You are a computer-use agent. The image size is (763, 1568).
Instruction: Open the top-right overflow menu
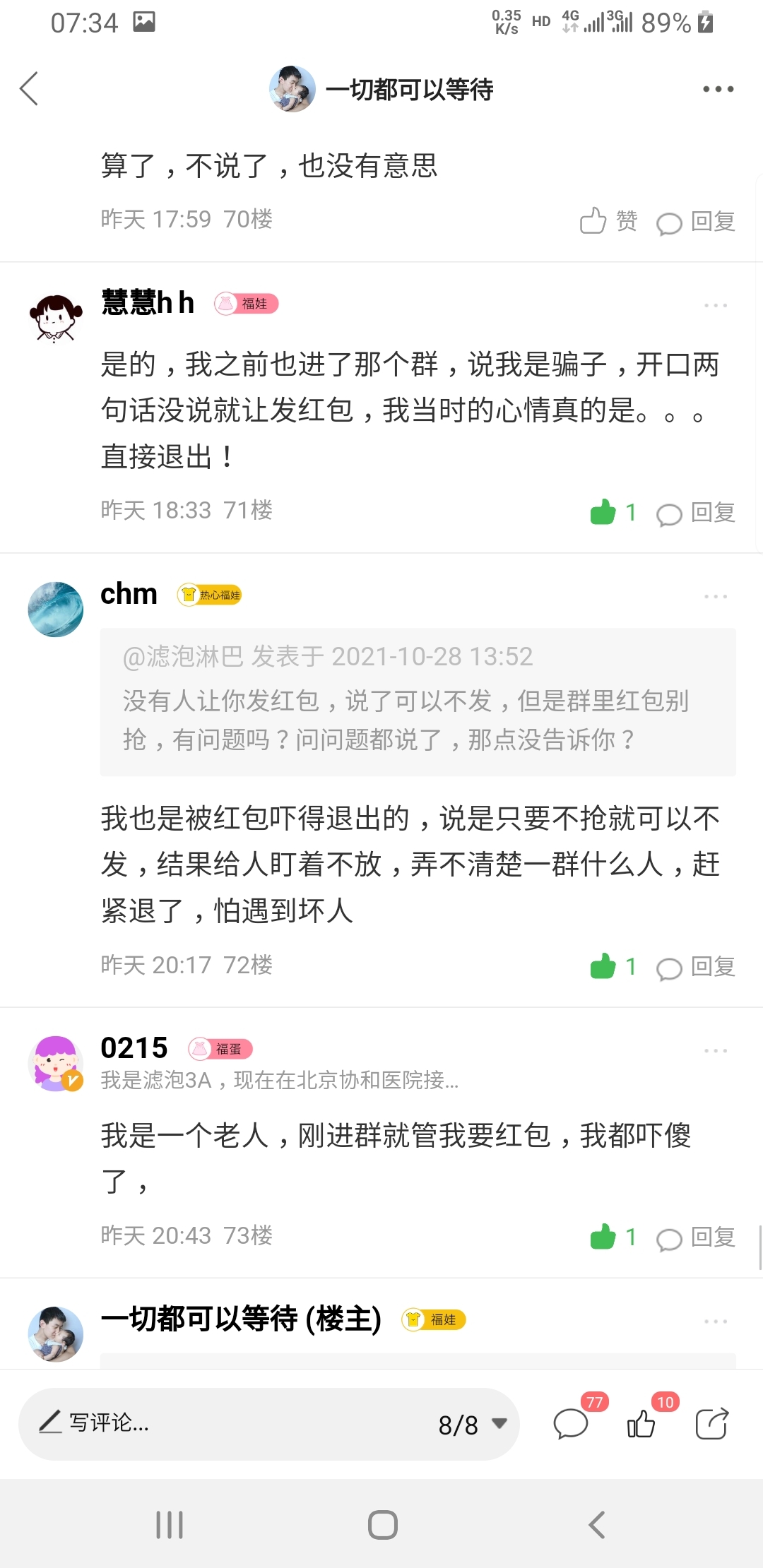(x=718, y=89)
